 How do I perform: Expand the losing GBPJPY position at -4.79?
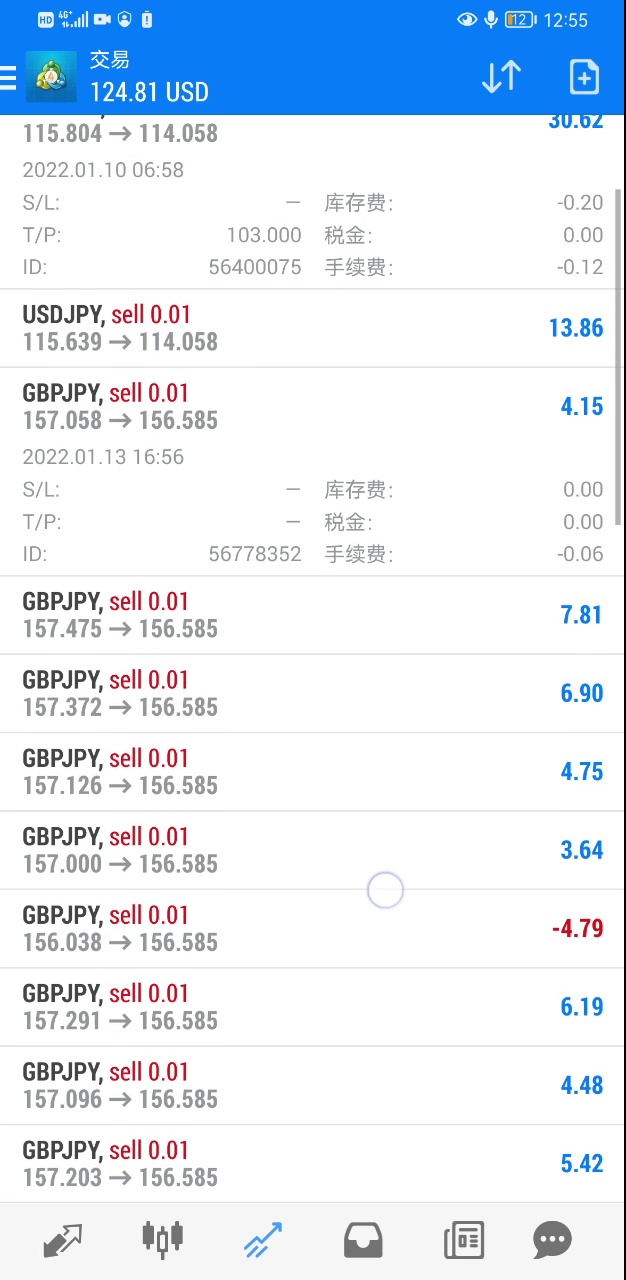(x=312, y=929)
